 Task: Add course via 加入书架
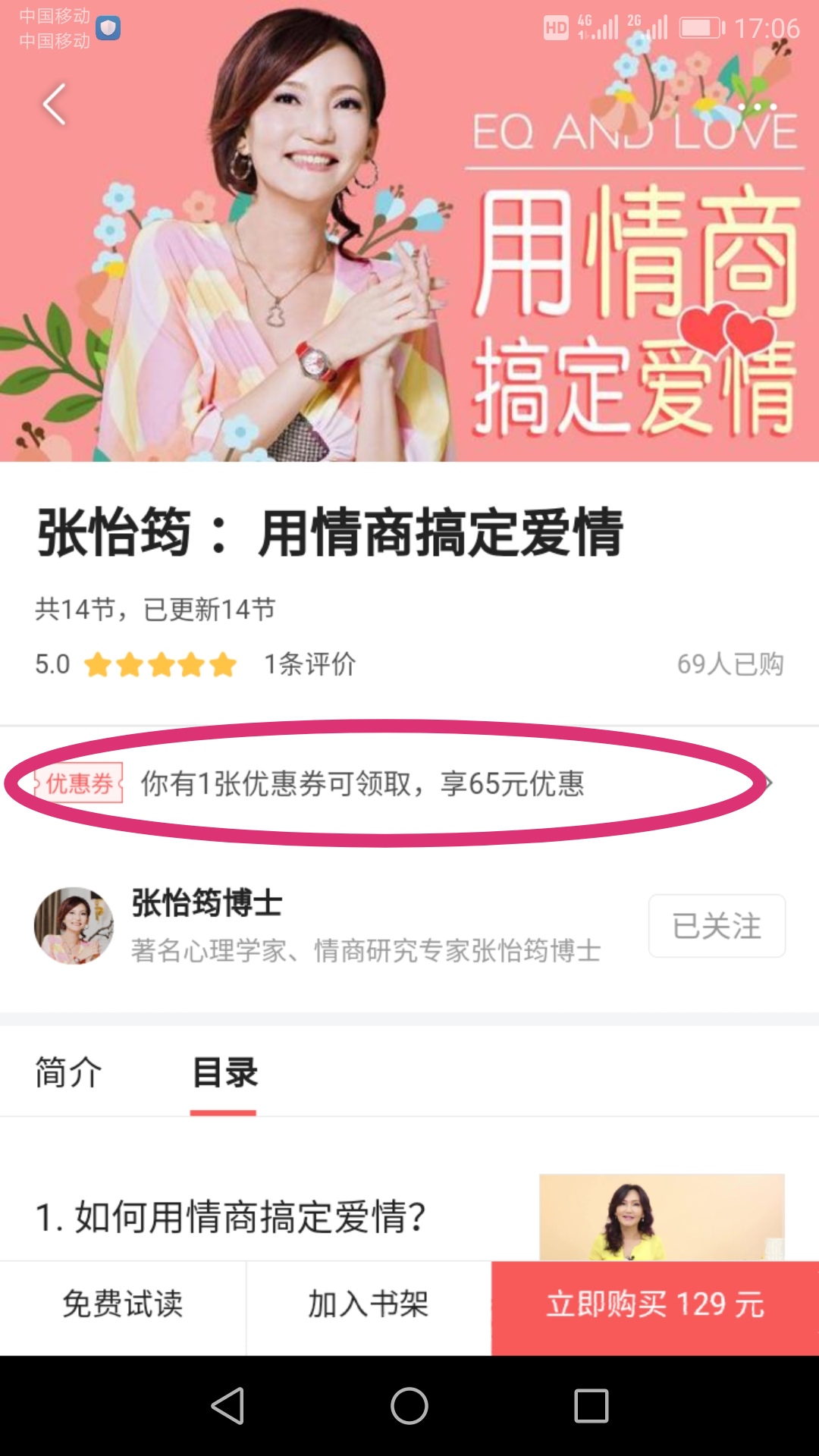coord(369,1304)
